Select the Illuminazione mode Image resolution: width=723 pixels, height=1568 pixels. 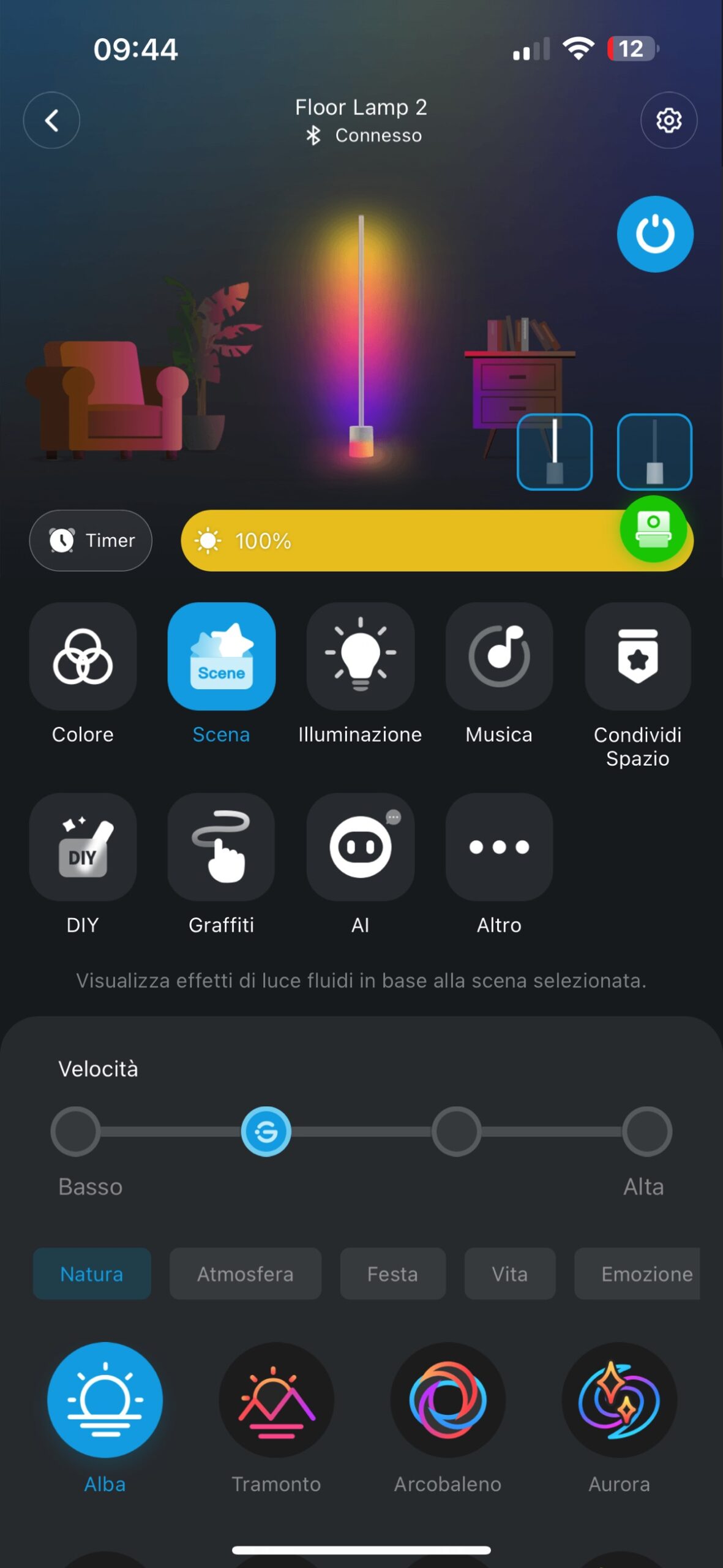click(x=360, y=657)
